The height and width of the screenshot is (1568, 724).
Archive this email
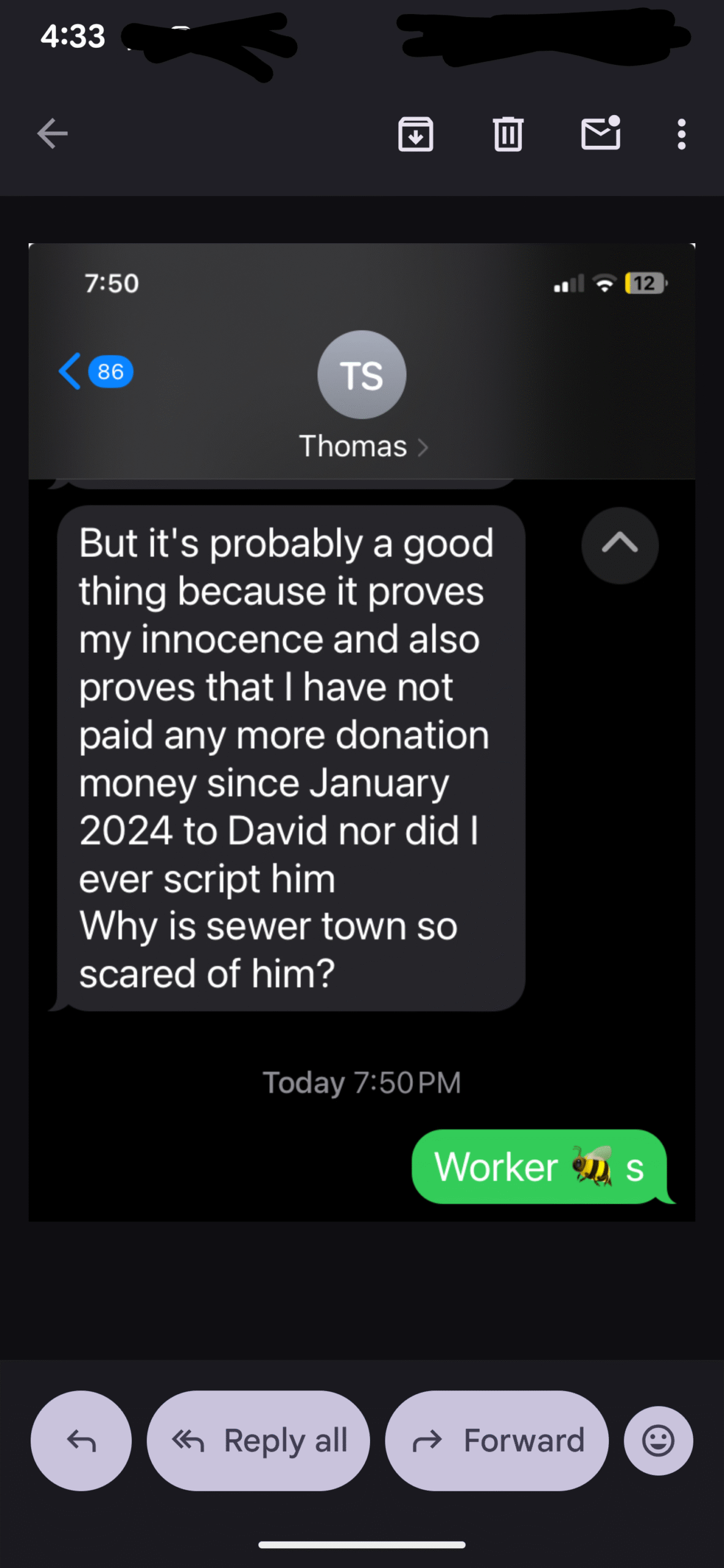(x=416, y=134)
